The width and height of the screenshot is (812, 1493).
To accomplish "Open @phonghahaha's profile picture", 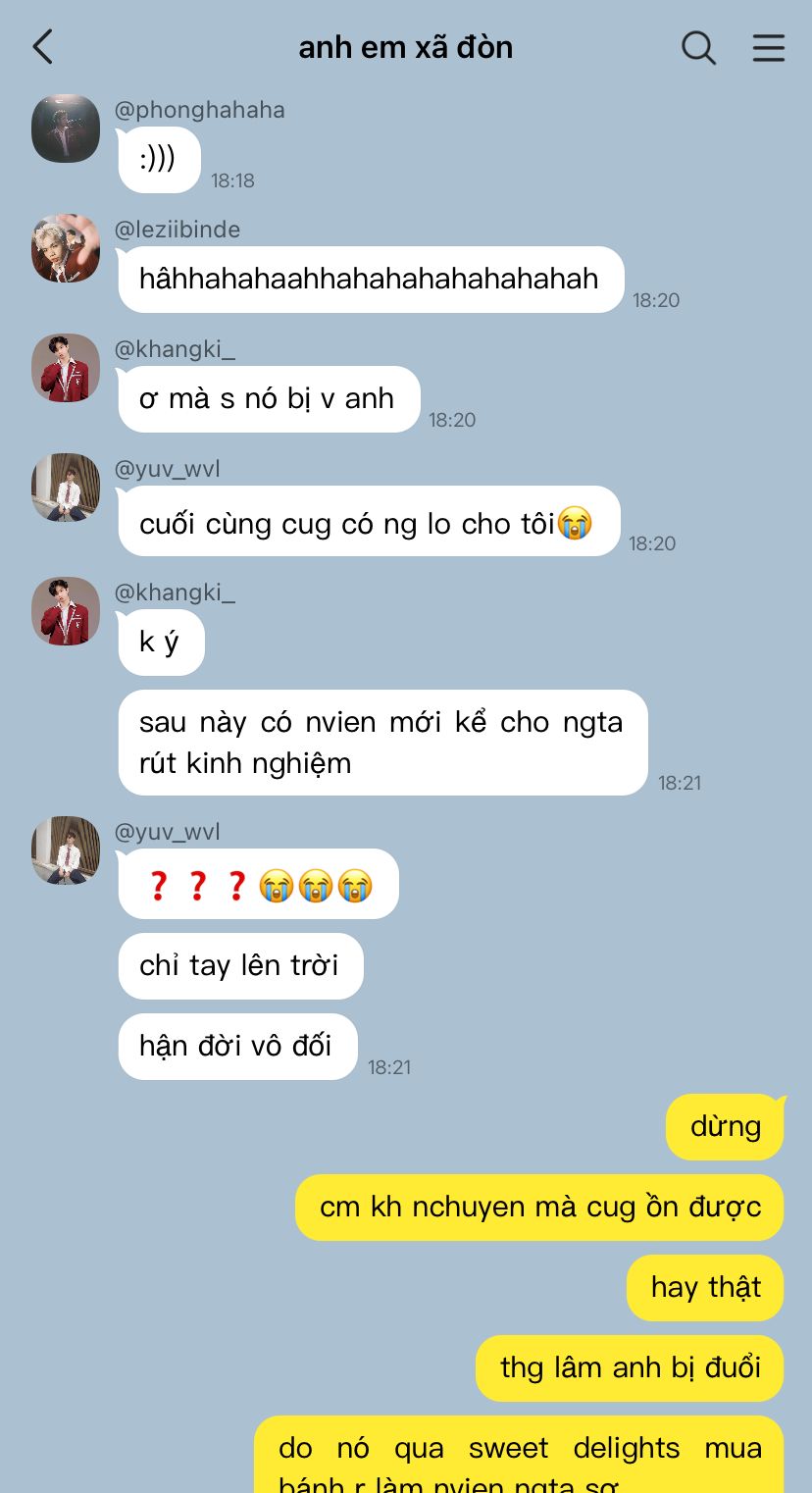I will 66,129.
